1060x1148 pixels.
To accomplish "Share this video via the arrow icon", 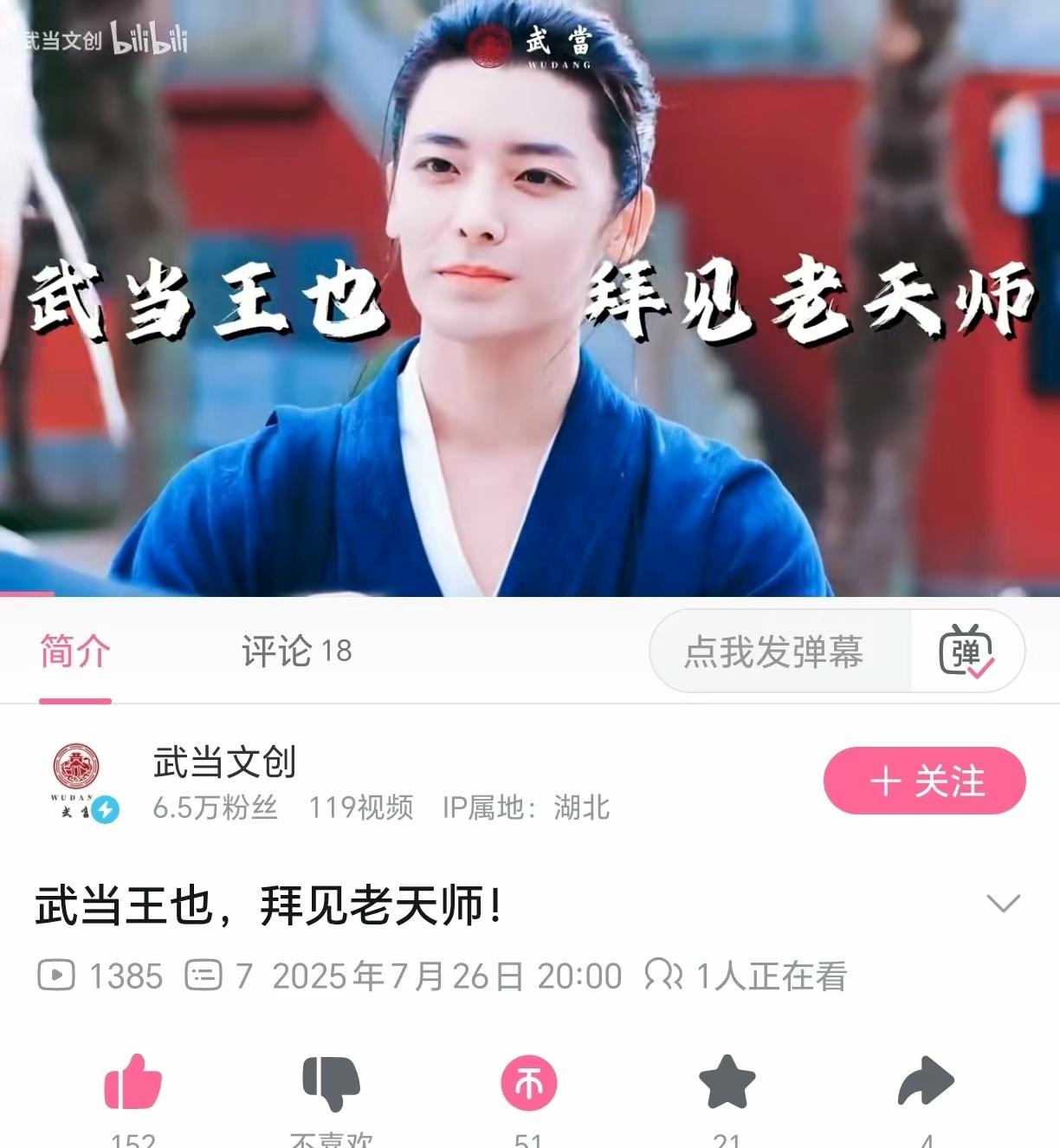I will (x=925, y=1082).
